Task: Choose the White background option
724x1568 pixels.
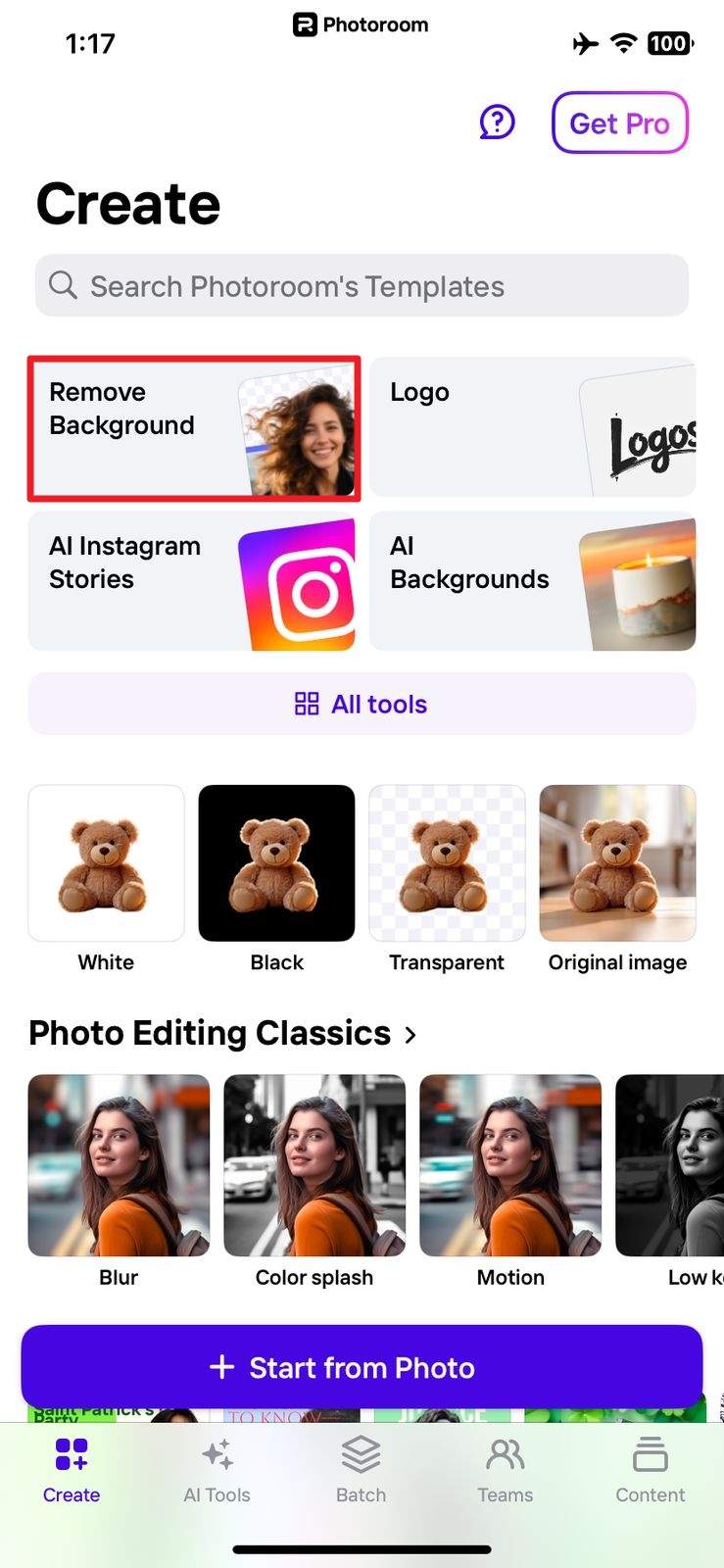Action: [x=106, y=863]
